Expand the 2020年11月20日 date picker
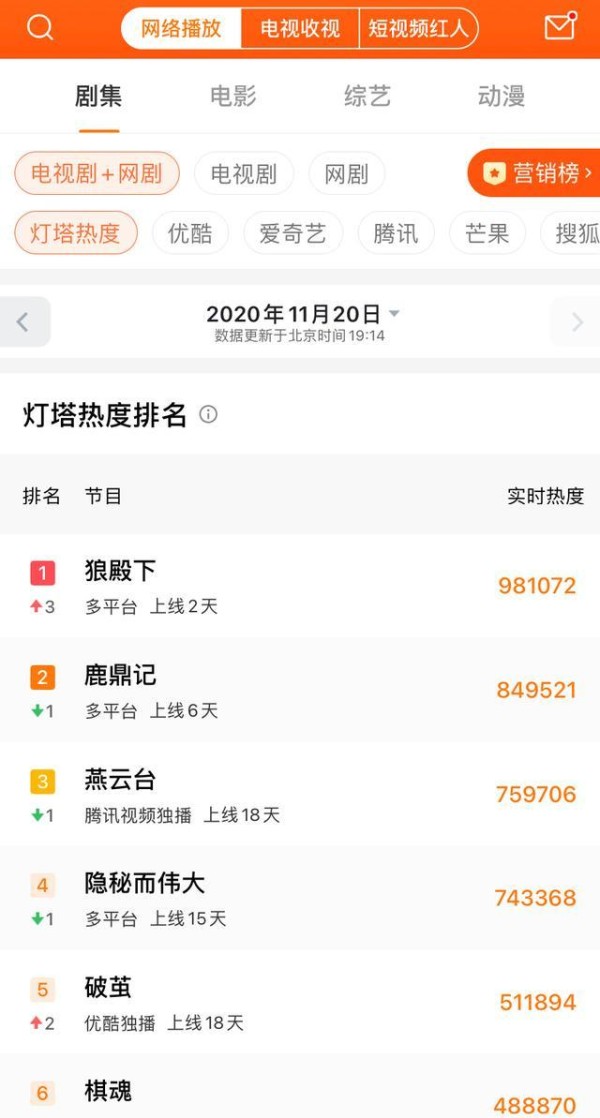Image resolution: width=600 pixels, height=1118 pixels. (300, 314)
